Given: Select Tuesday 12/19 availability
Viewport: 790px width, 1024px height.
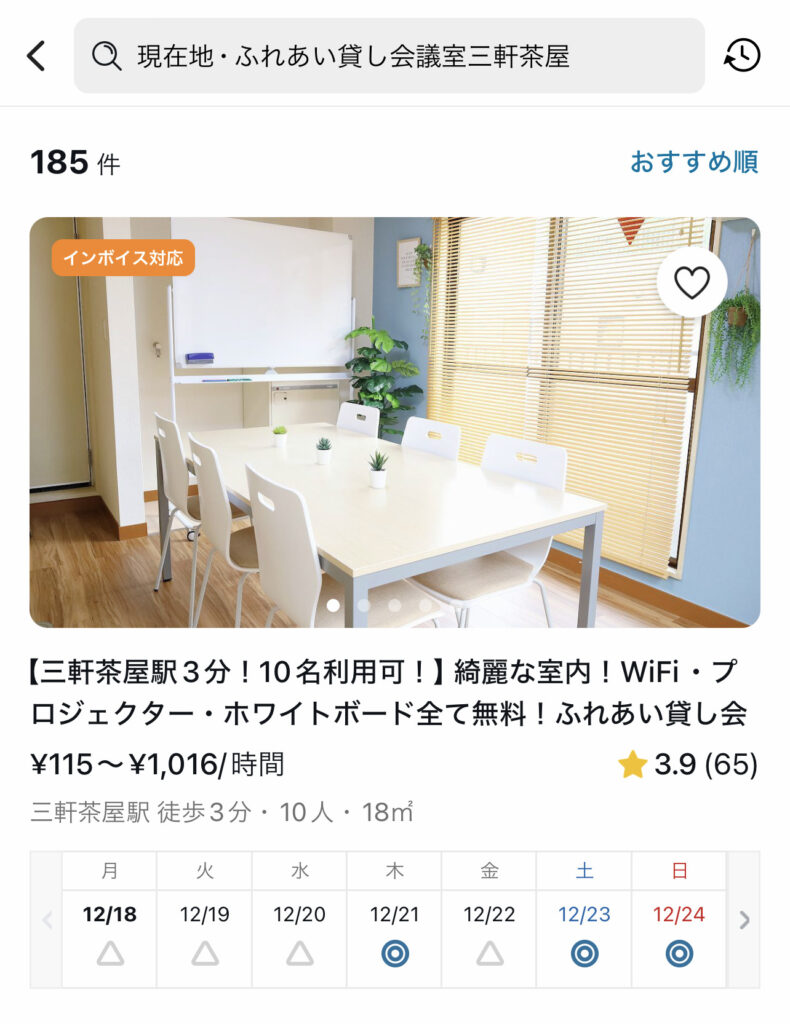Looking at the screenshot, I should 205,937.
